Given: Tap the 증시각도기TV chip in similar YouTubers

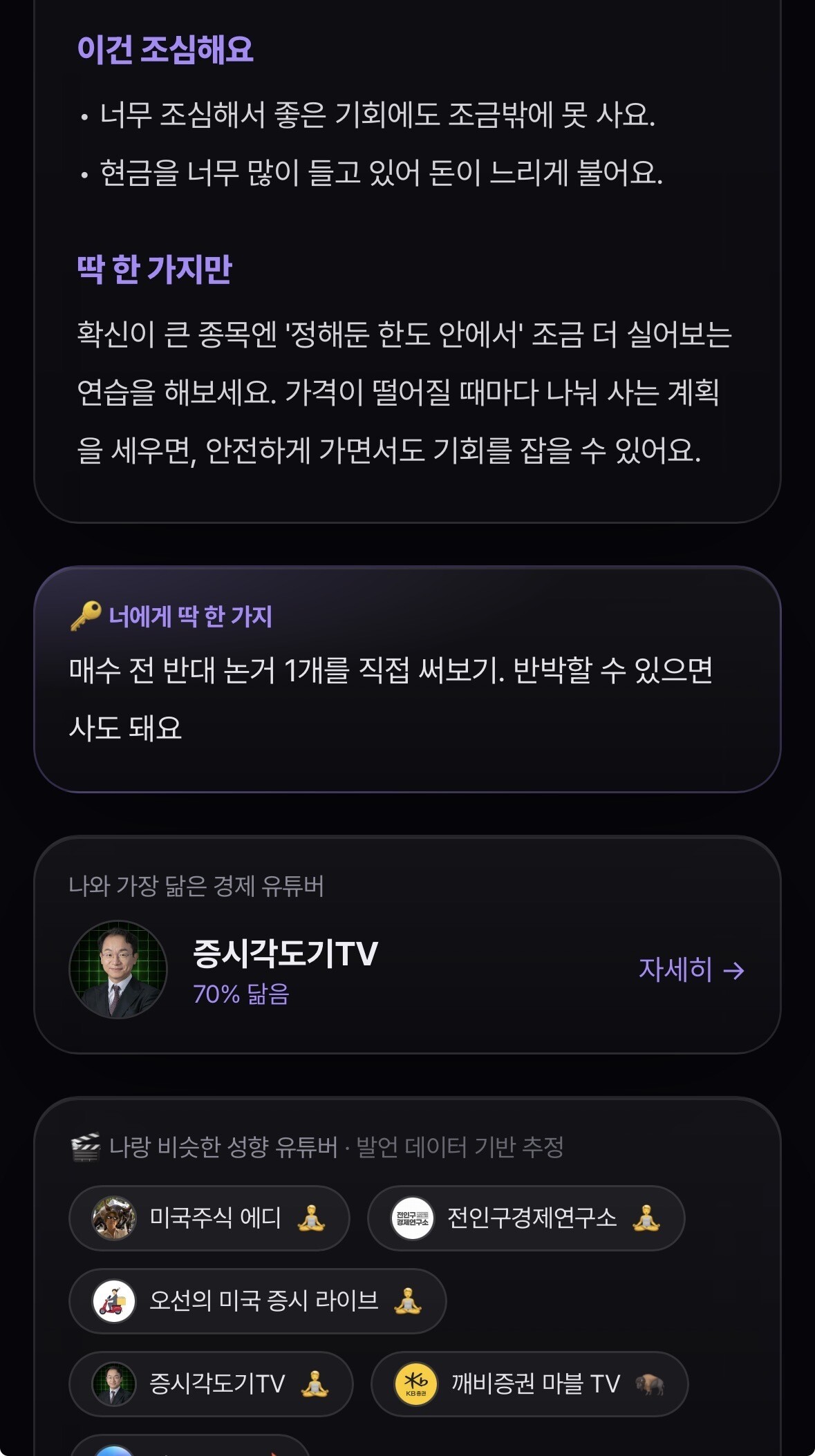Looking at the screenshot, I should tap(211, 1384).
